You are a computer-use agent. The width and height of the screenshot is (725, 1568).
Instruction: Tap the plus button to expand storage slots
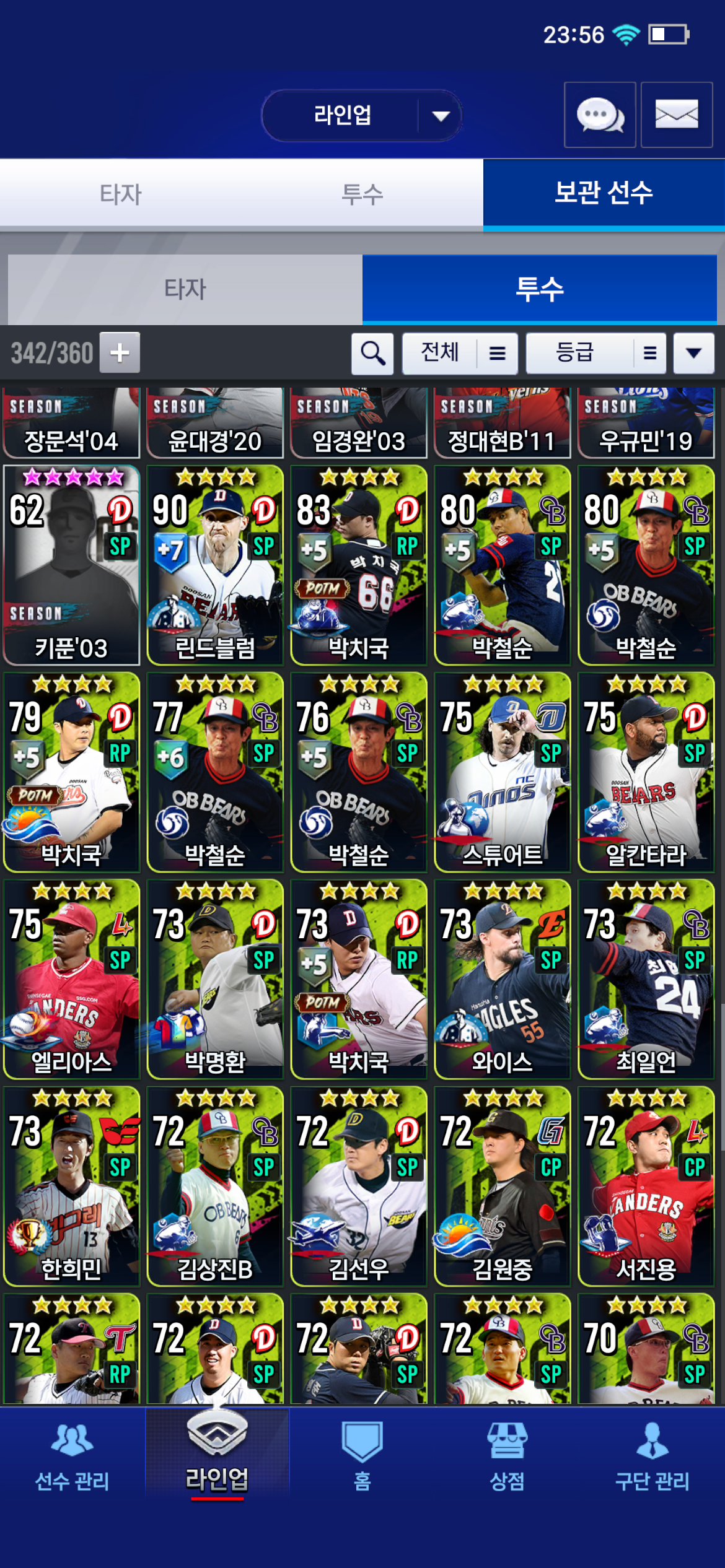(120, 353)
